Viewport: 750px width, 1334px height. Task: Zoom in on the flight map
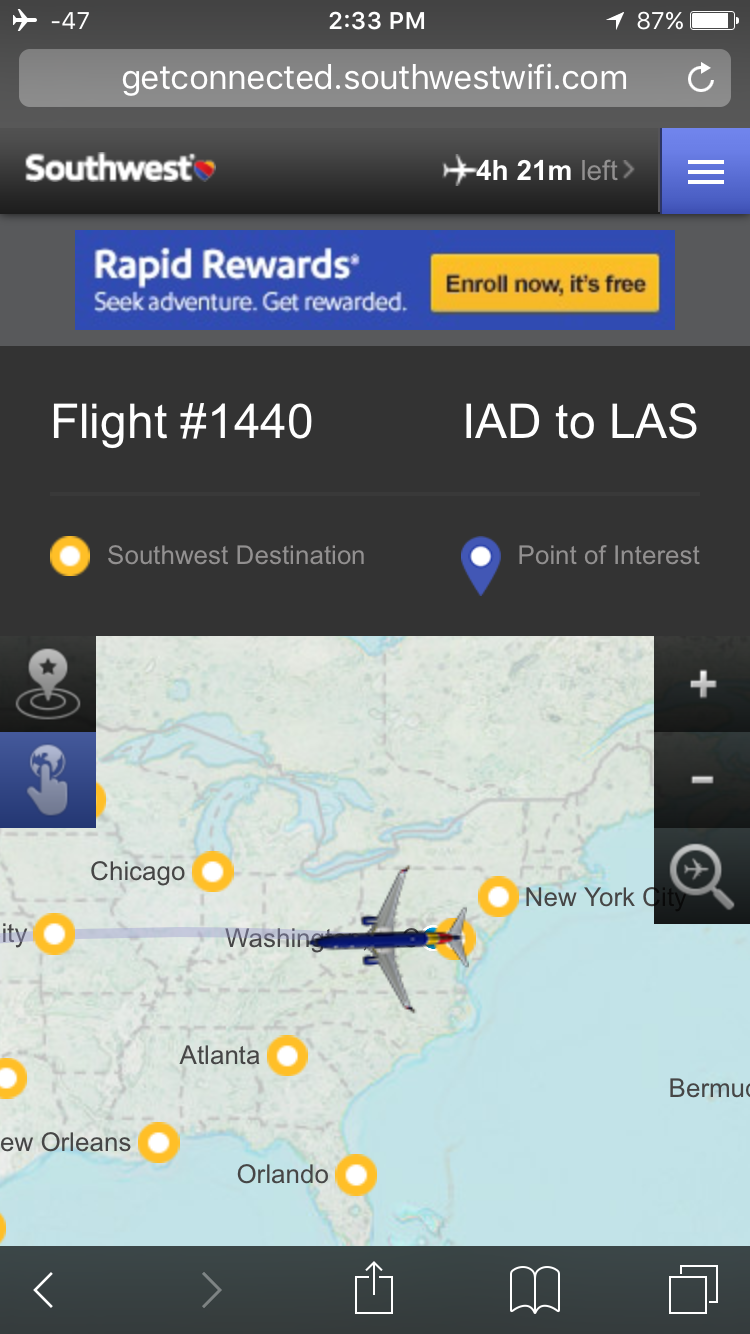coord(703,684)
